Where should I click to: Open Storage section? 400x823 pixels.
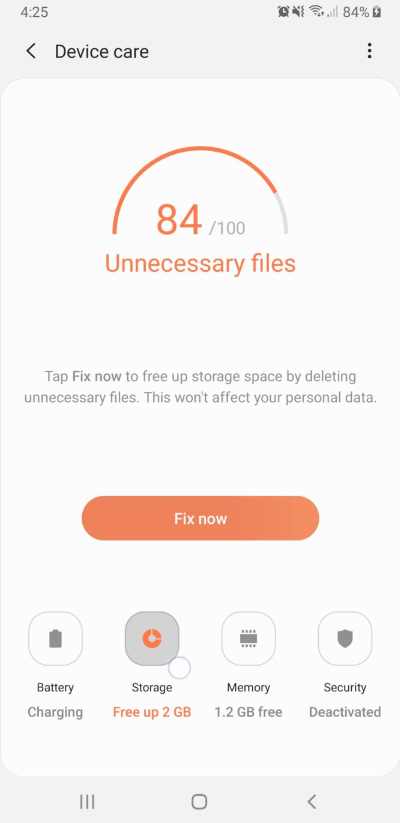(x=152, y=639)
